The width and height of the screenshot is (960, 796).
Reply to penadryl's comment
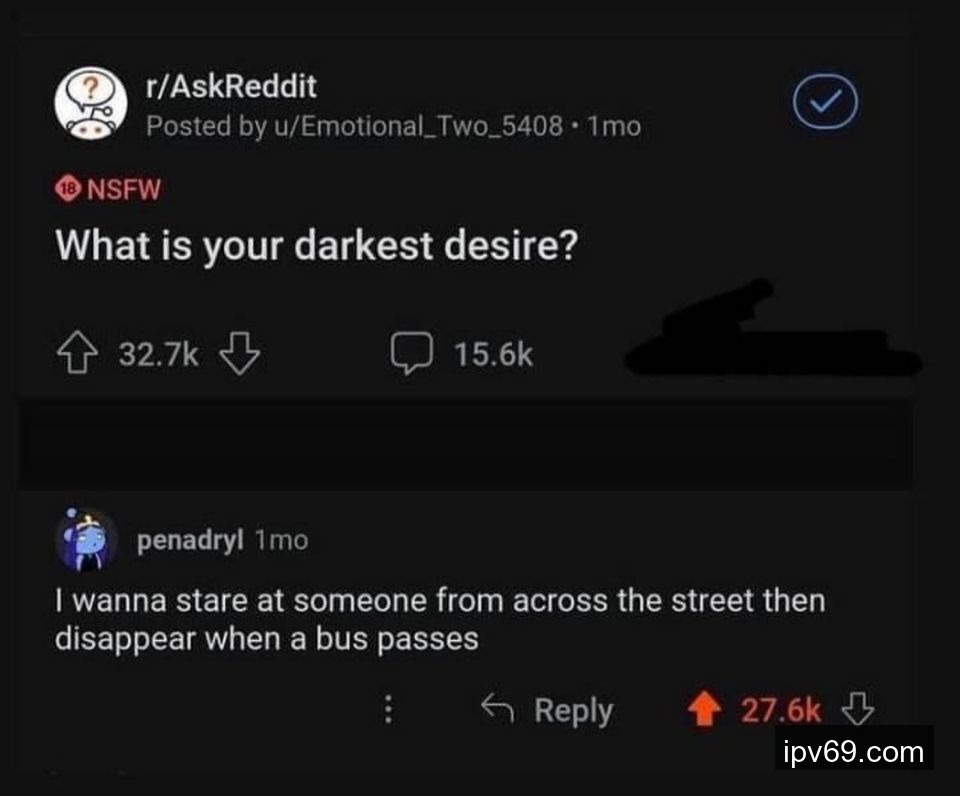(x=547, y=710)
